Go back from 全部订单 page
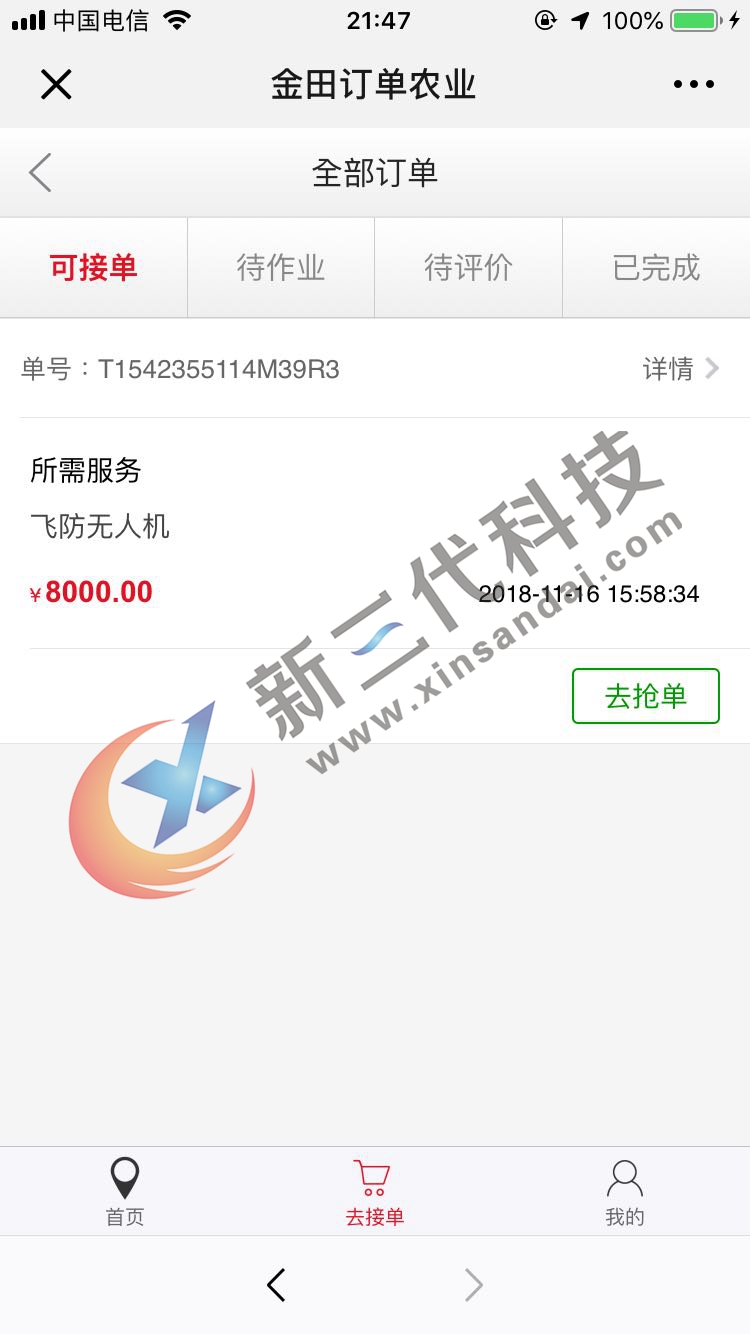 (x=40, y=173)
